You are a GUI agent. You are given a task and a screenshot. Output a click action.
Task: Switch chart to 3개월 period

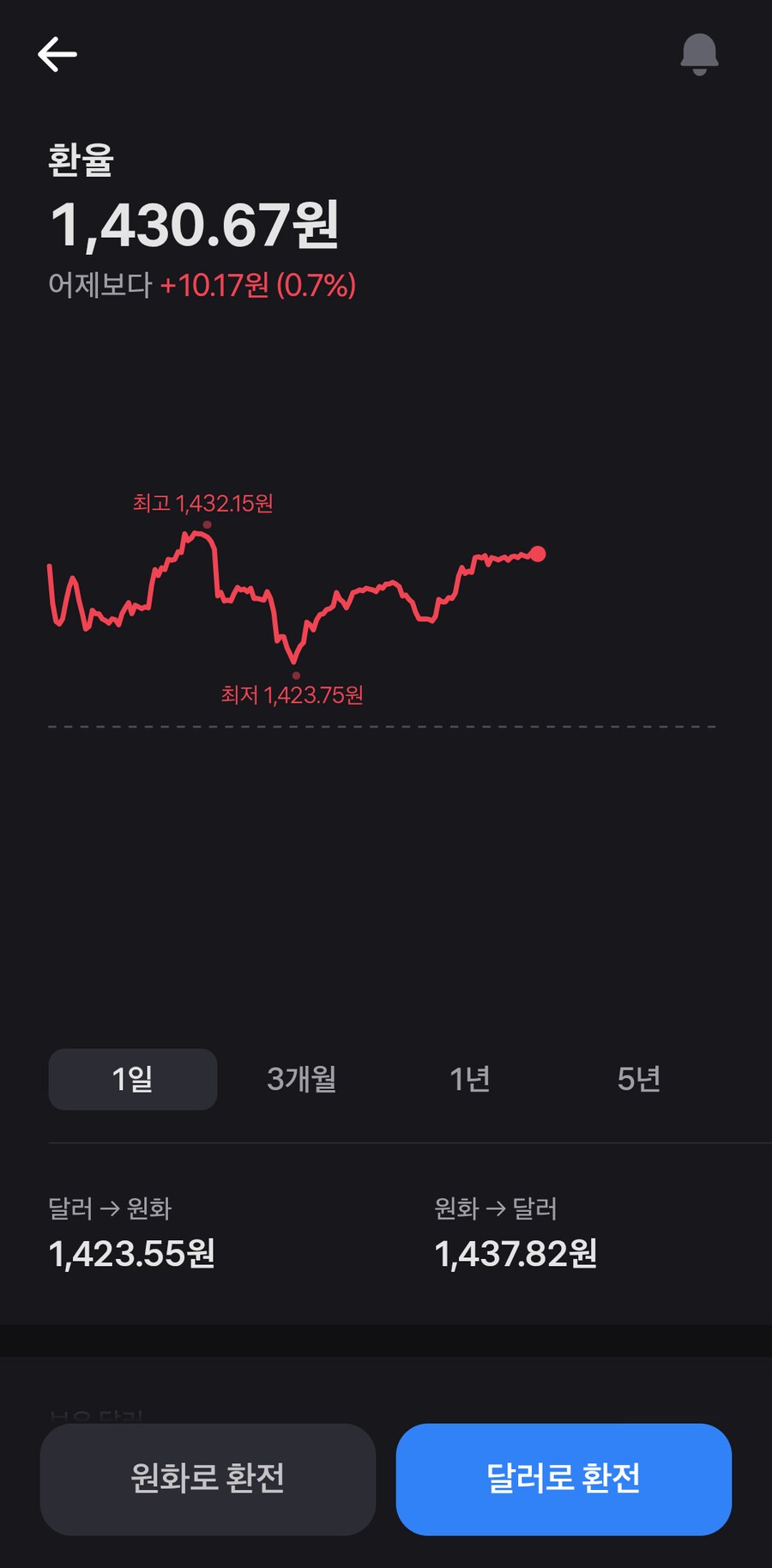301,1079
